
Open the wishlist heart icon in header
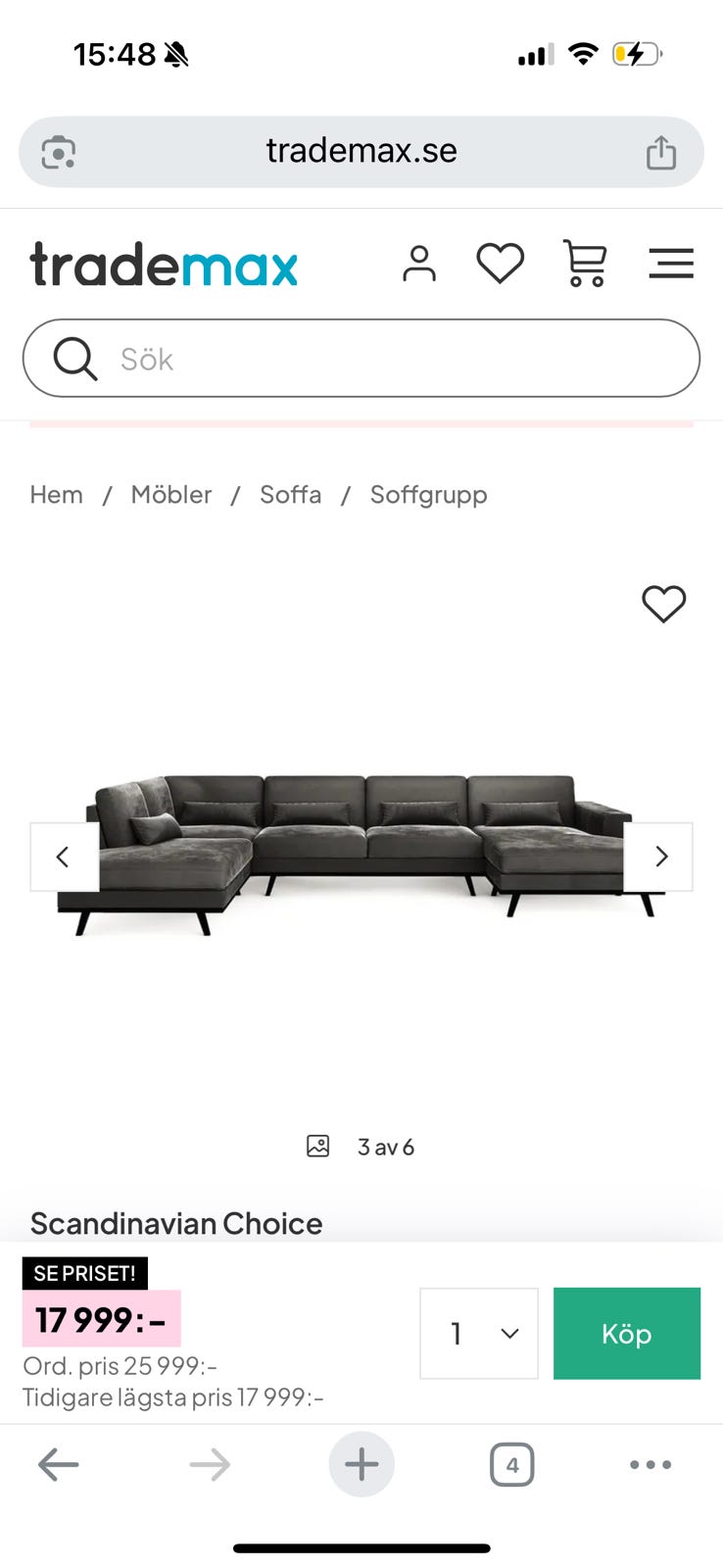pyautogui.click(x=500, y=263)
